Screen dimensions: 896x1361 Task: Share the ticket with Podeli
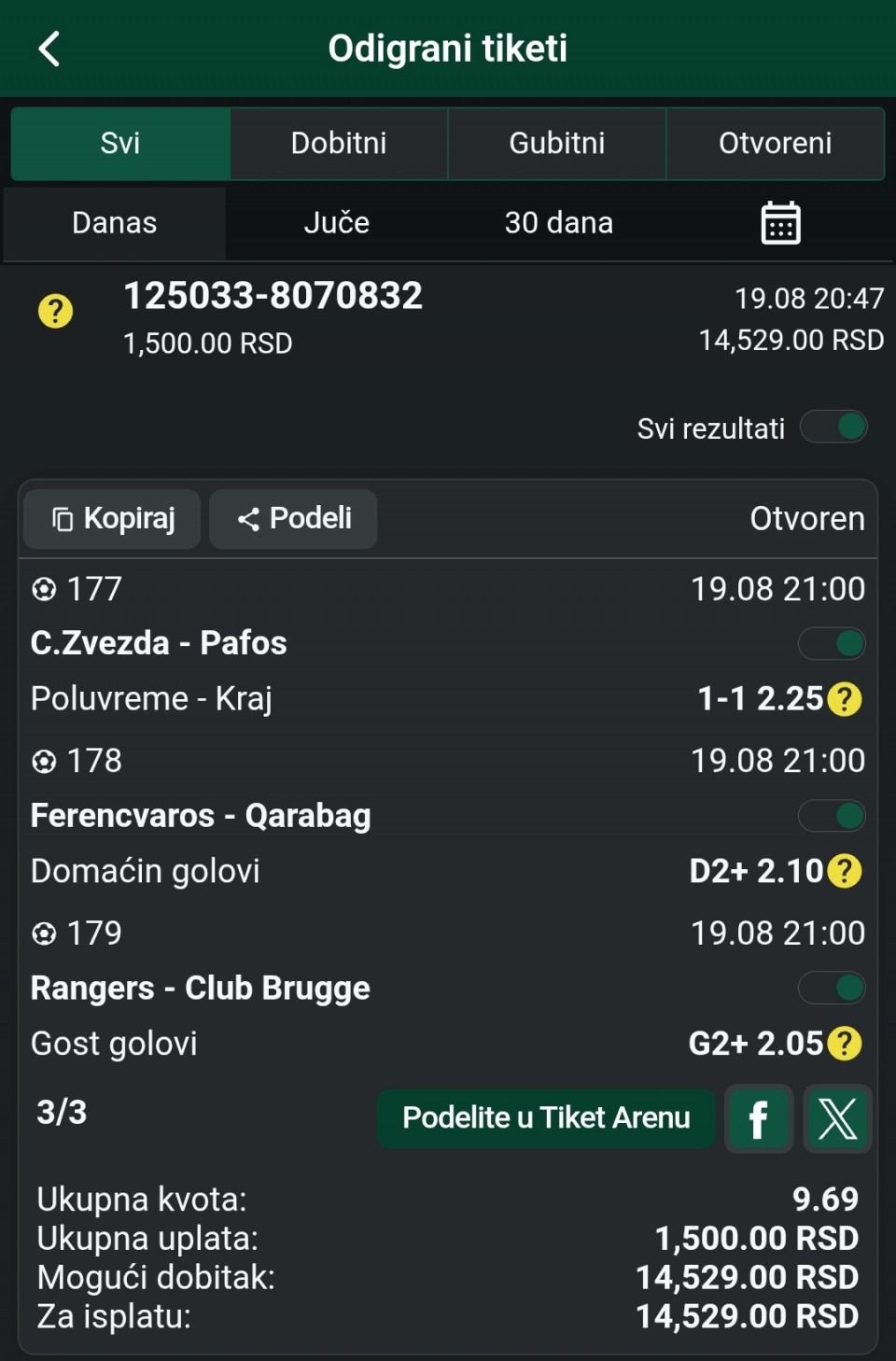294,519
